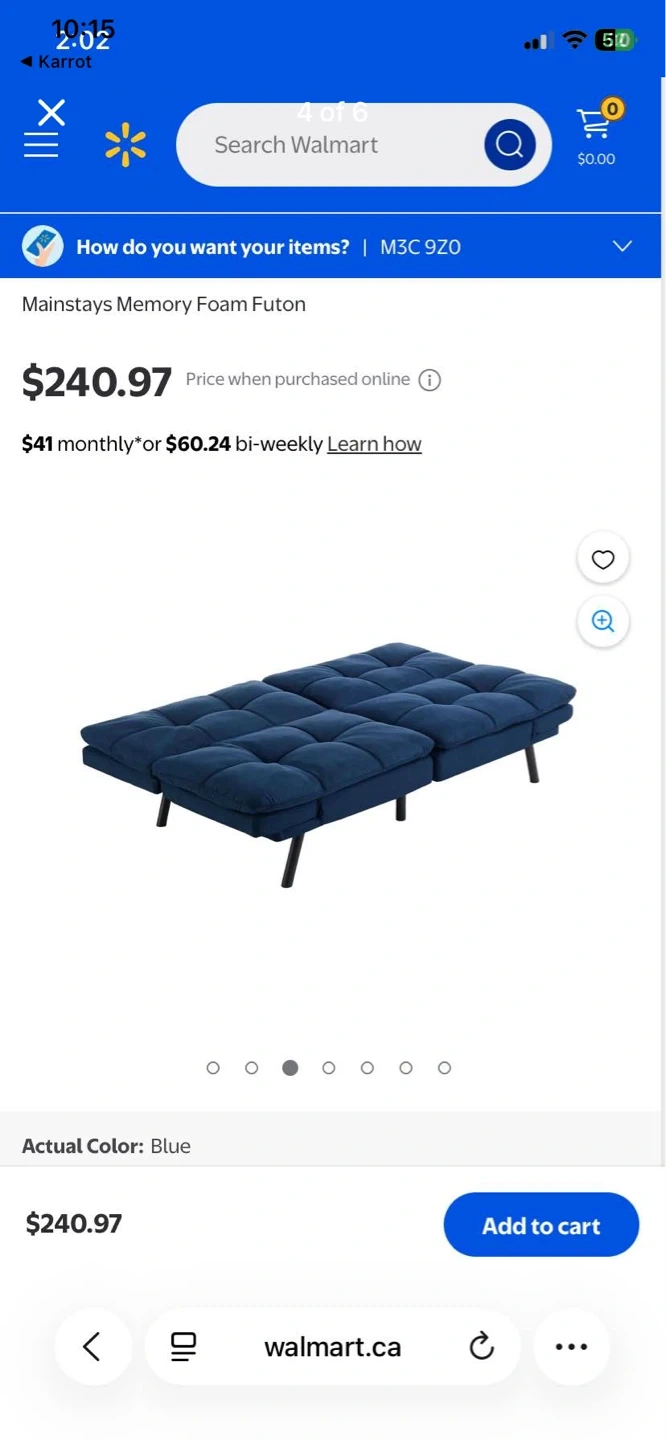Open the 'Learn how' financing link
Image resolution: width=666 pixels, height=1440 pixels.
point(374,444)
